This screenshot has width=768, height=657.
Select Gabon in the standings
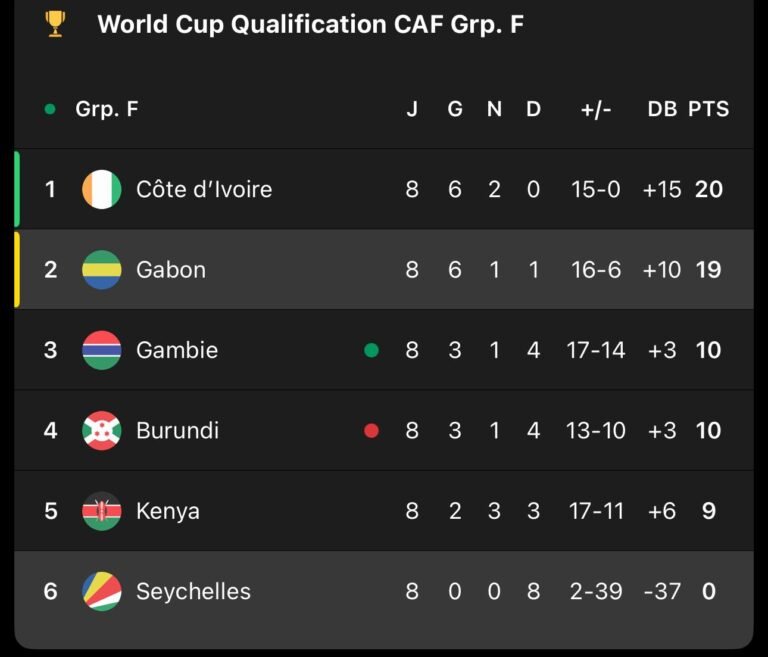click(171, 270)
